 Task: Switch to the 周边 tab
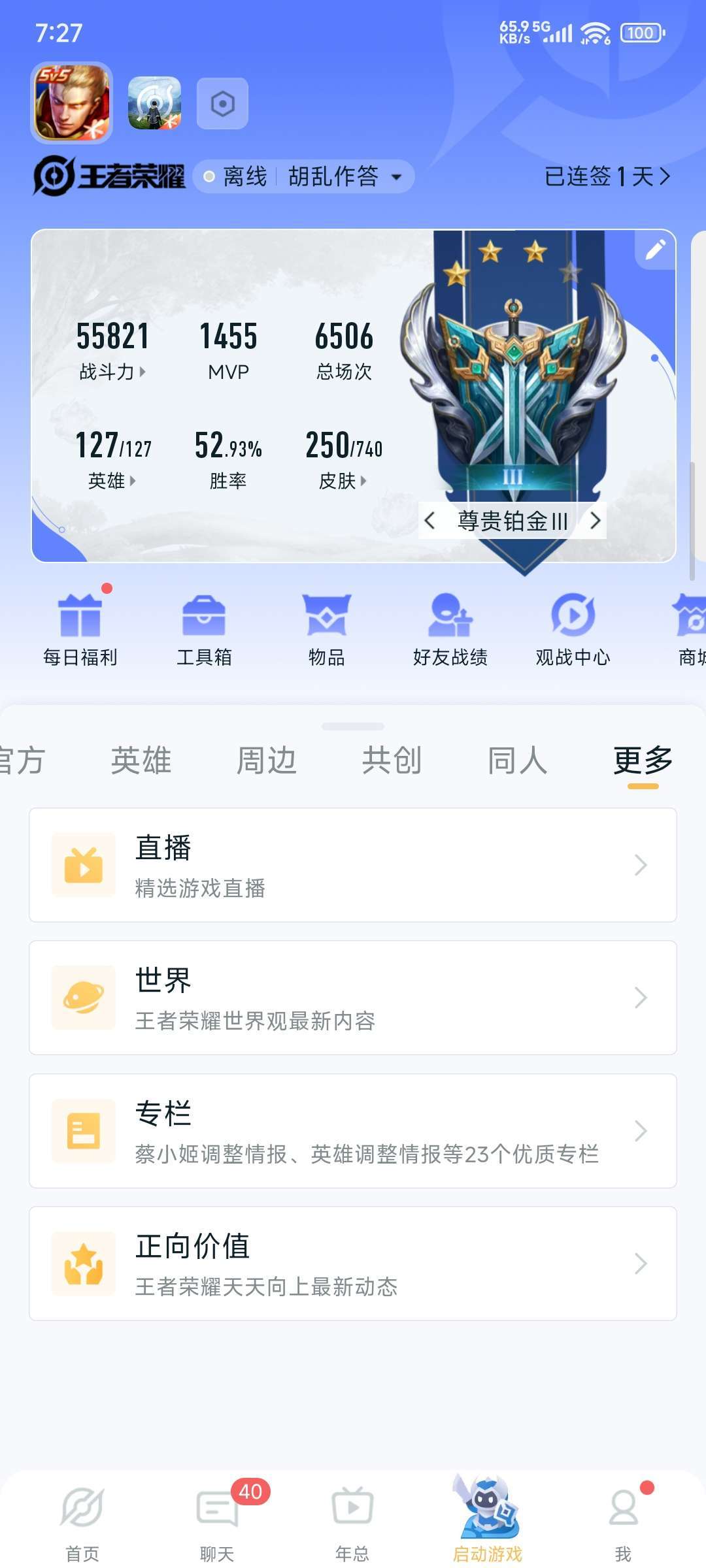click(x=266, y=761)
